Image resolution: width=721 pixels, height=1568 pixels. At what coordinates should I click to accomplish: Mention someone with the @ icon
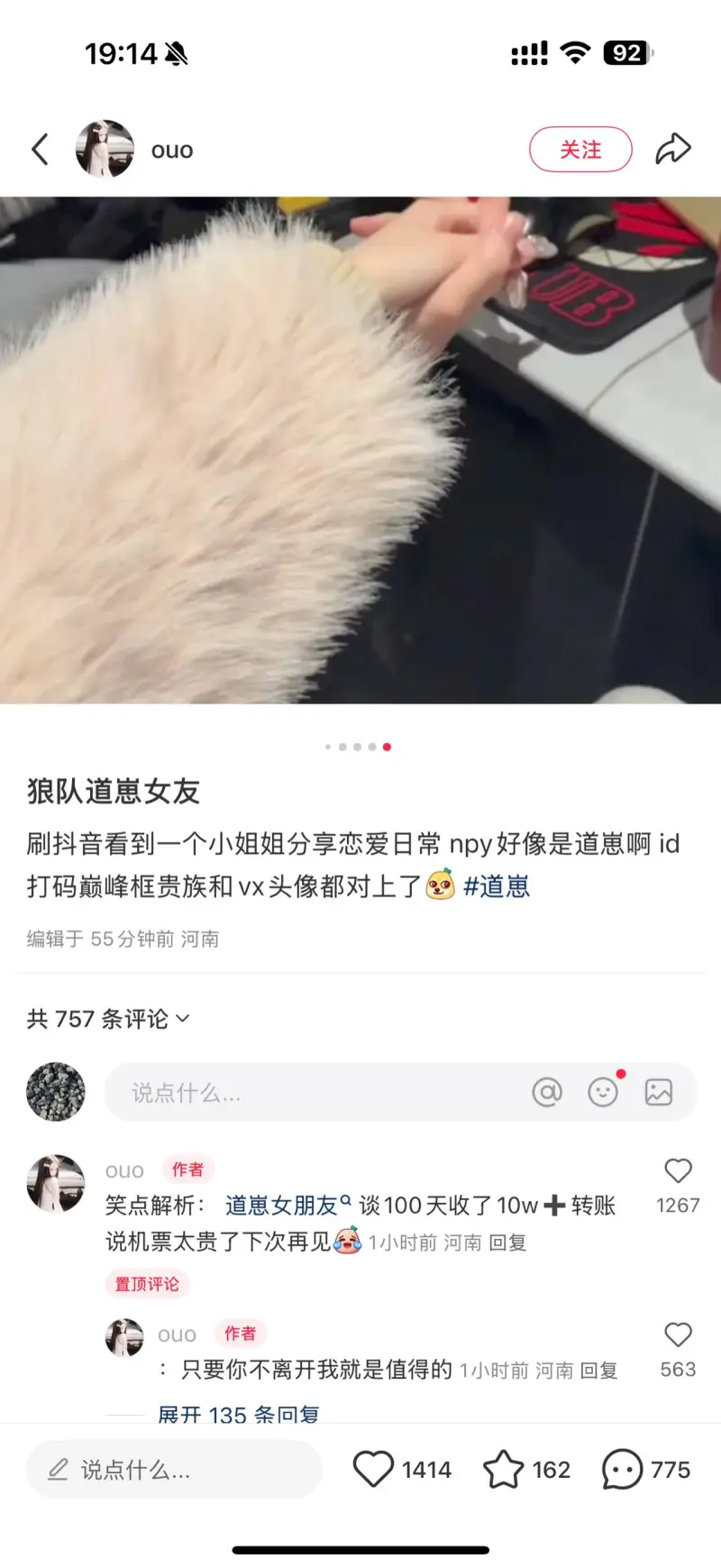[x=547, y=1093]
